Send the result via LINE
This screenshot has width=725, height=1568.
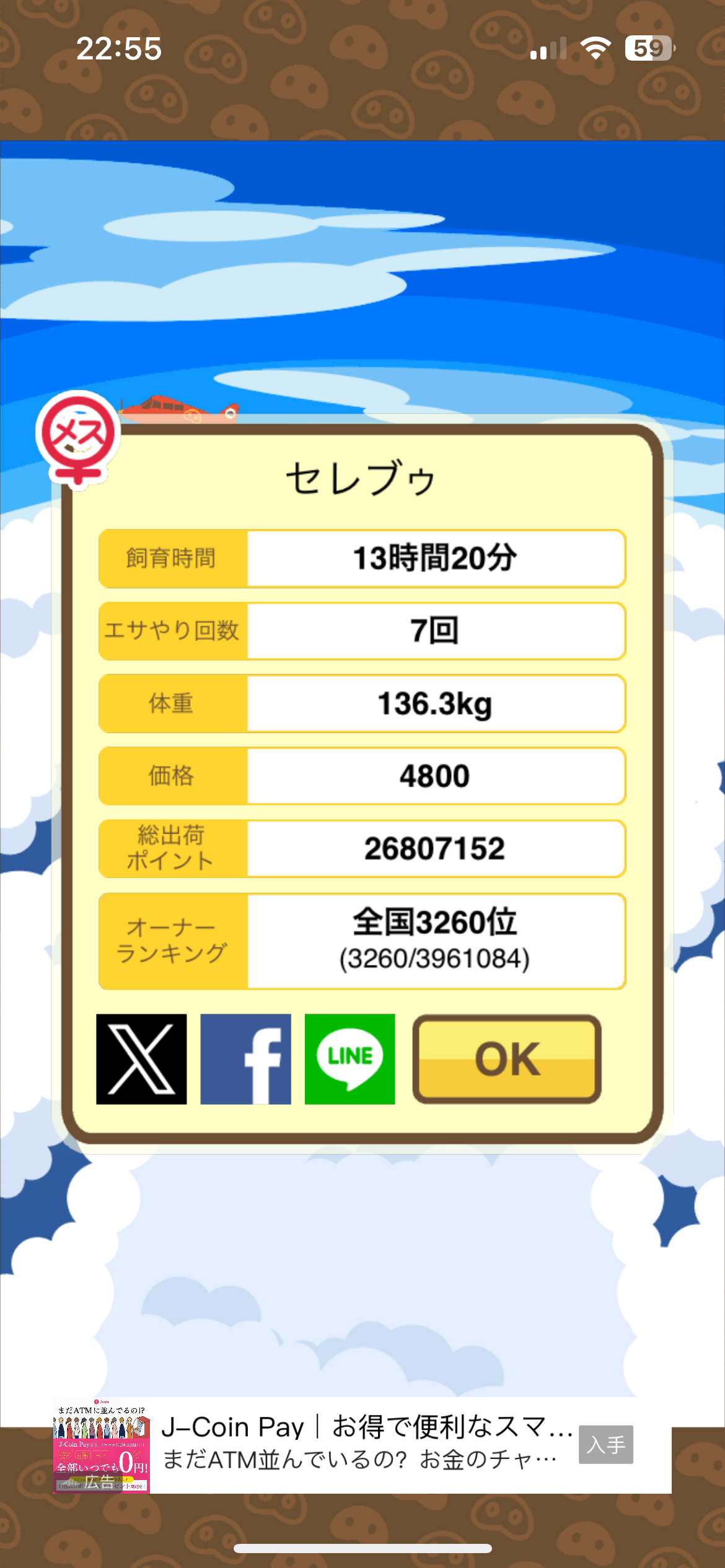coord(349,1059)
